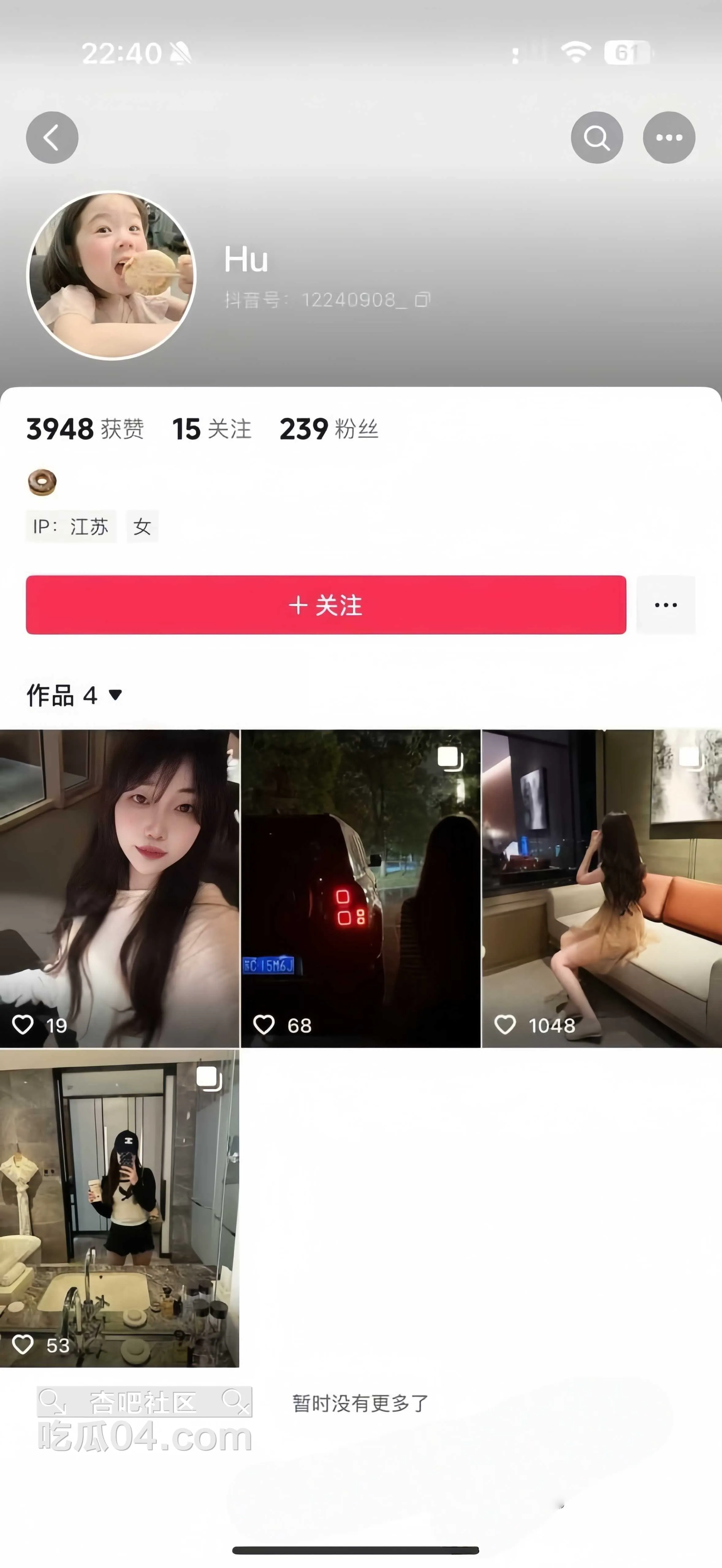Copy the Douyin ID 12240908_
Viewport: 722px width, 1568px height.
tap(422, 300)
